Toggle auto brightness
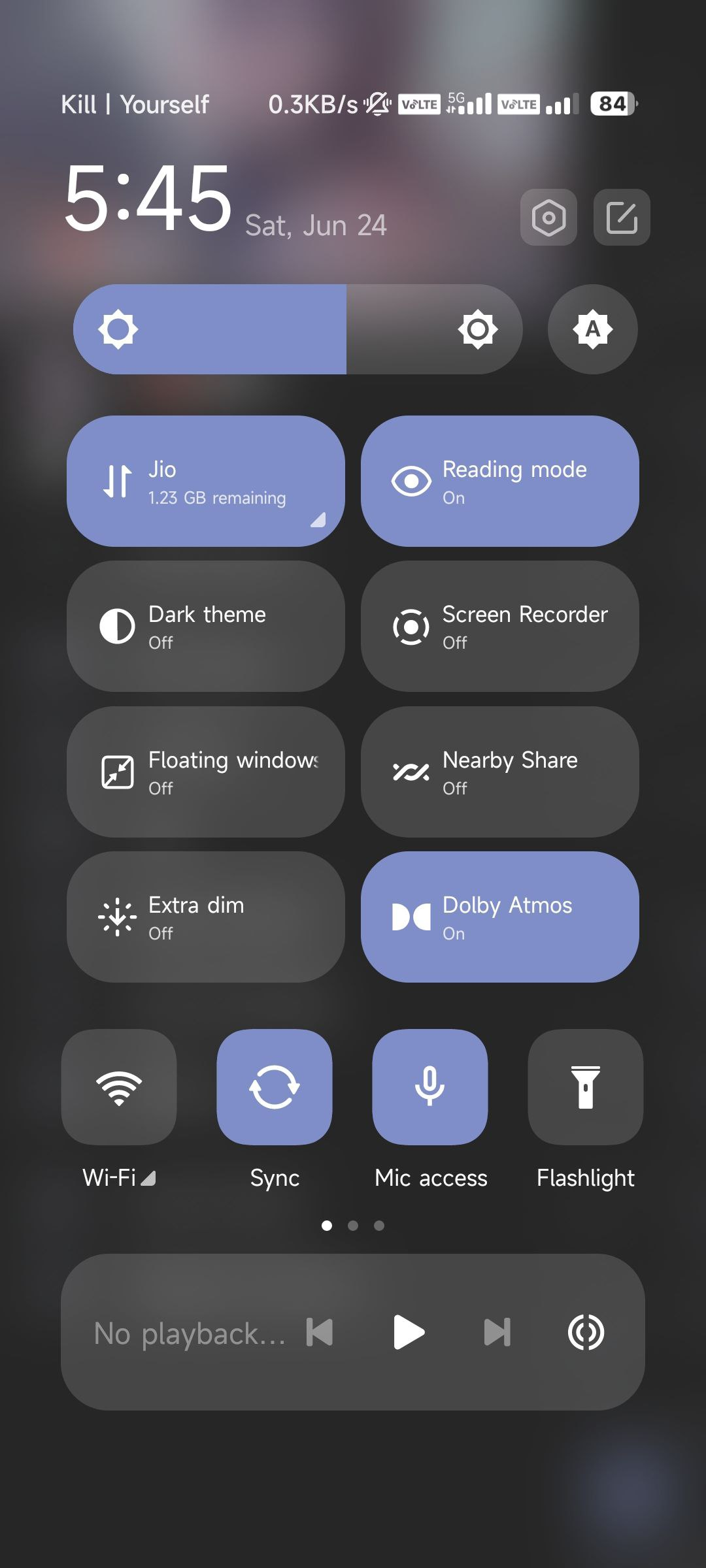The image size is (706, 1568). click(592, 329)
